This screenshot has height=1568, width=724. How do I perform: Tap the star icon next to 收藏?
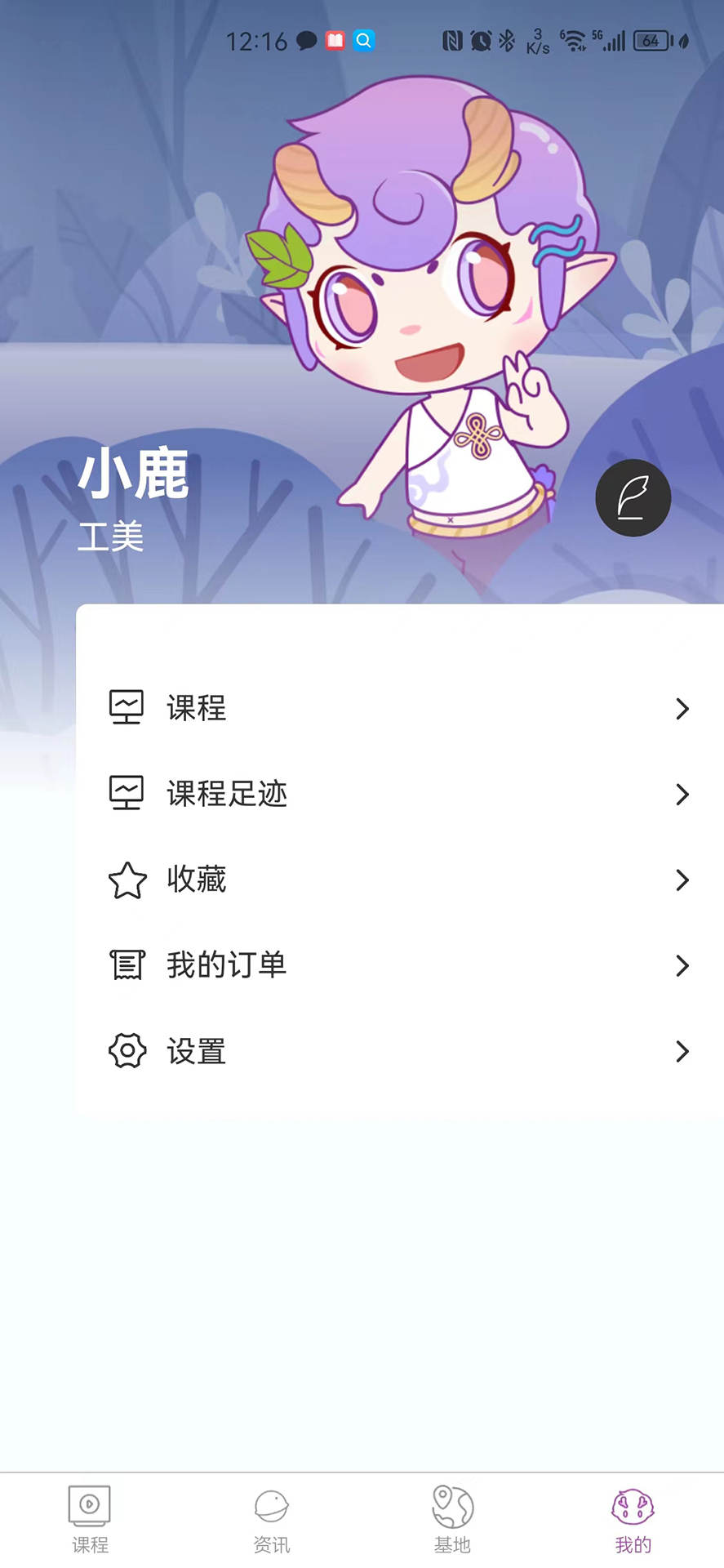point(127,880)
